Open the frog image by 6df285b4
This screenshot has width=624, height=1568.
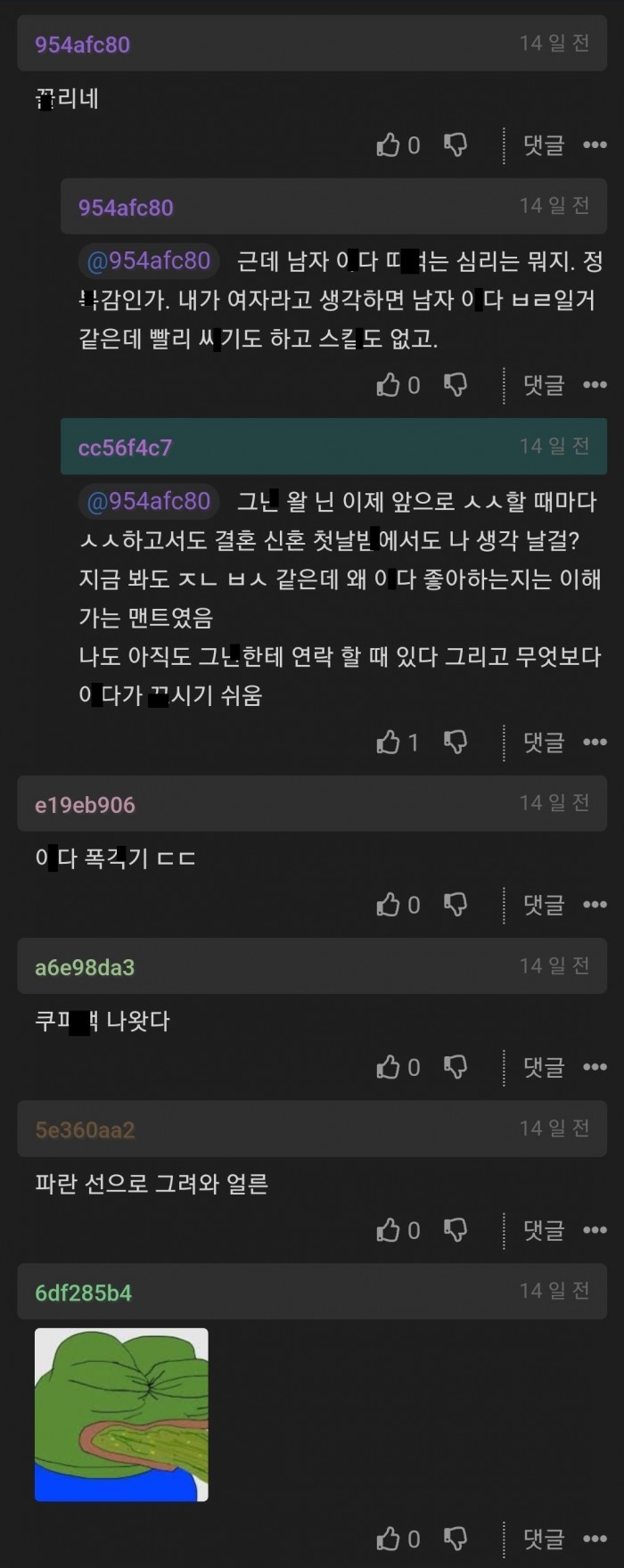(x=121, y=1415)
